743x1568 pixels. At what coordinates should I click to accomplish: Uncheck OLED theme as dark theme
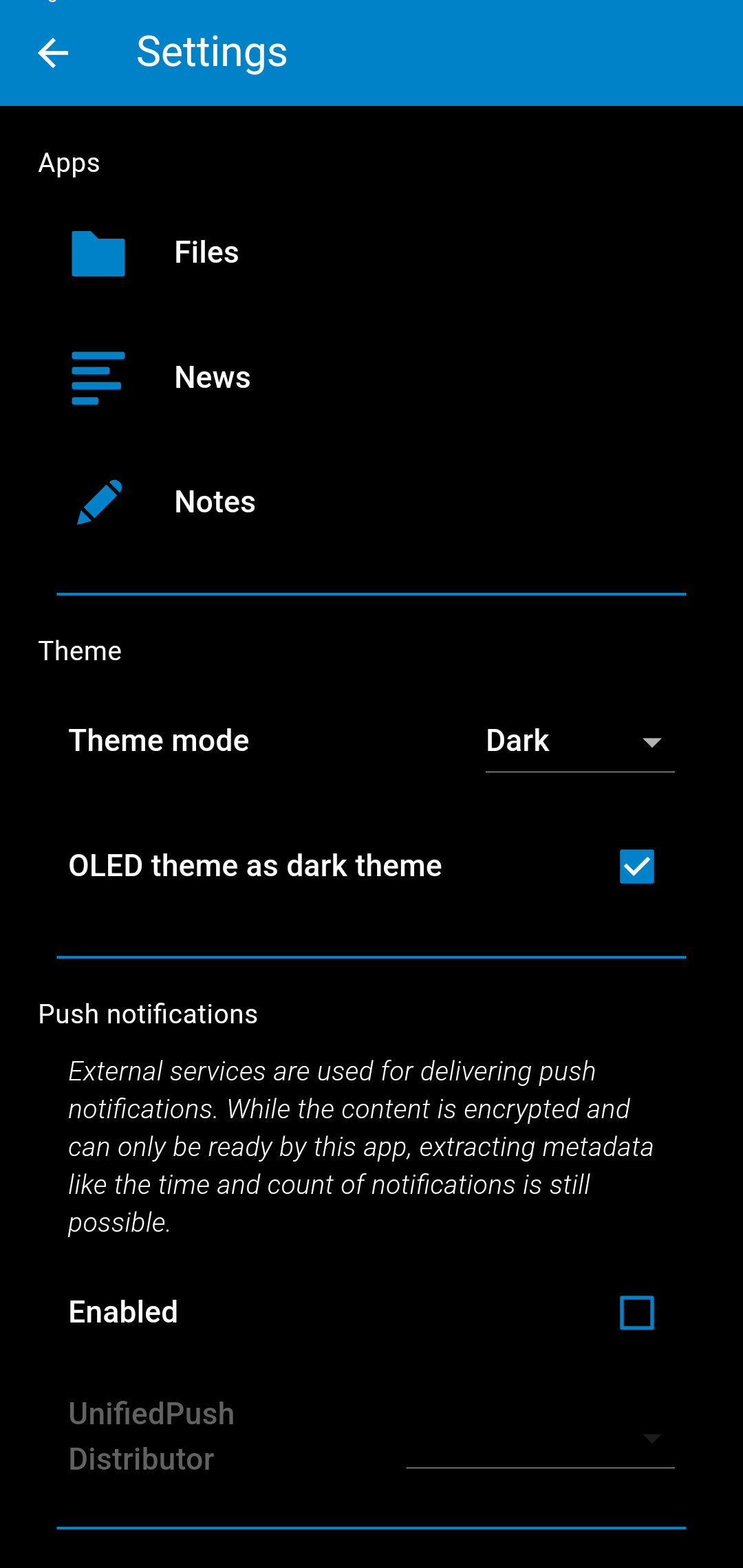637,867
